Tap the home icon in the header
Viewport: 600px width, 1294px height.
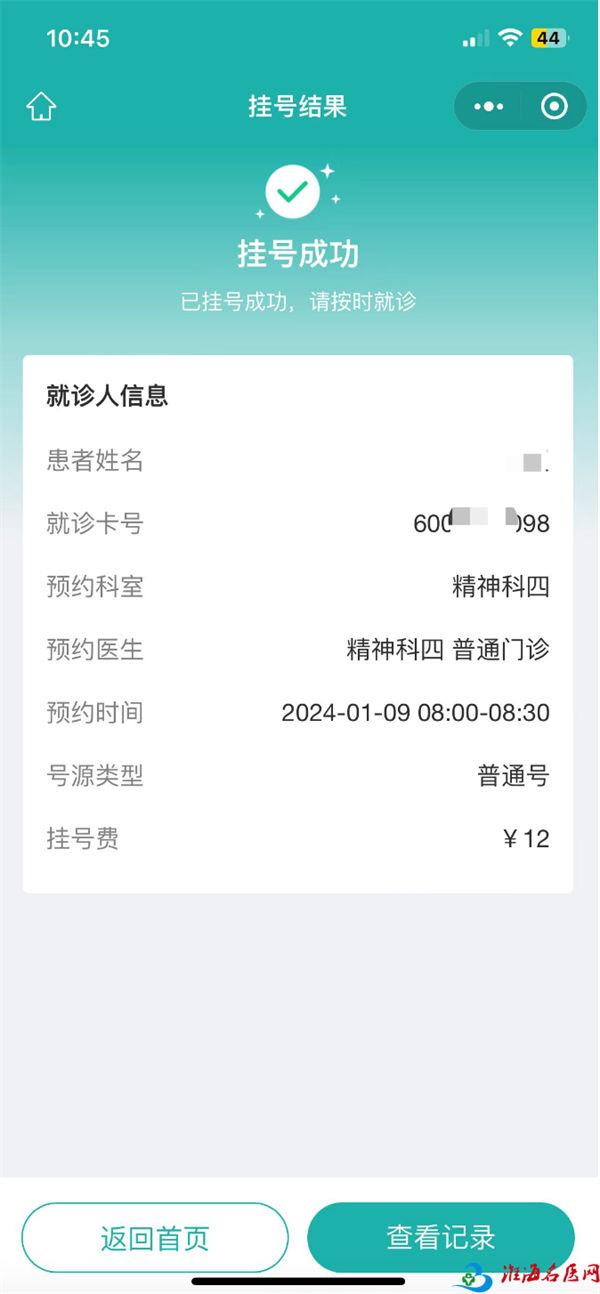click(41, 107)
